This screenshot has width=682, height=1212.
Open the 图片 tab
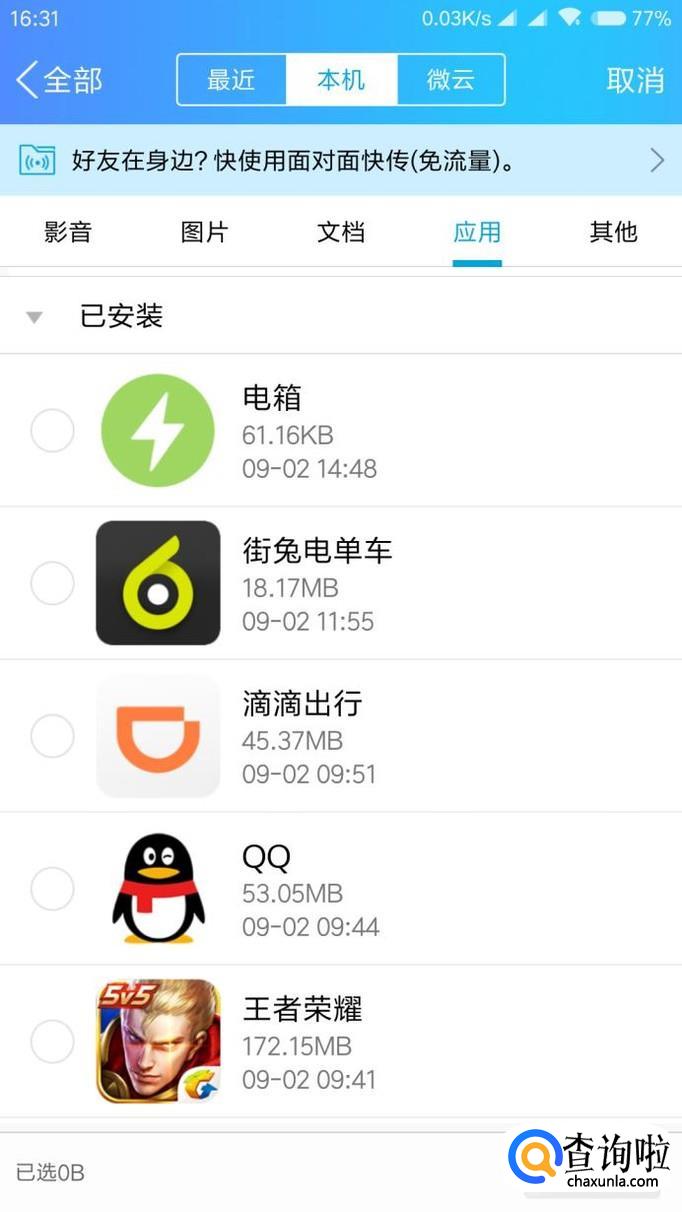click(204, 233)
